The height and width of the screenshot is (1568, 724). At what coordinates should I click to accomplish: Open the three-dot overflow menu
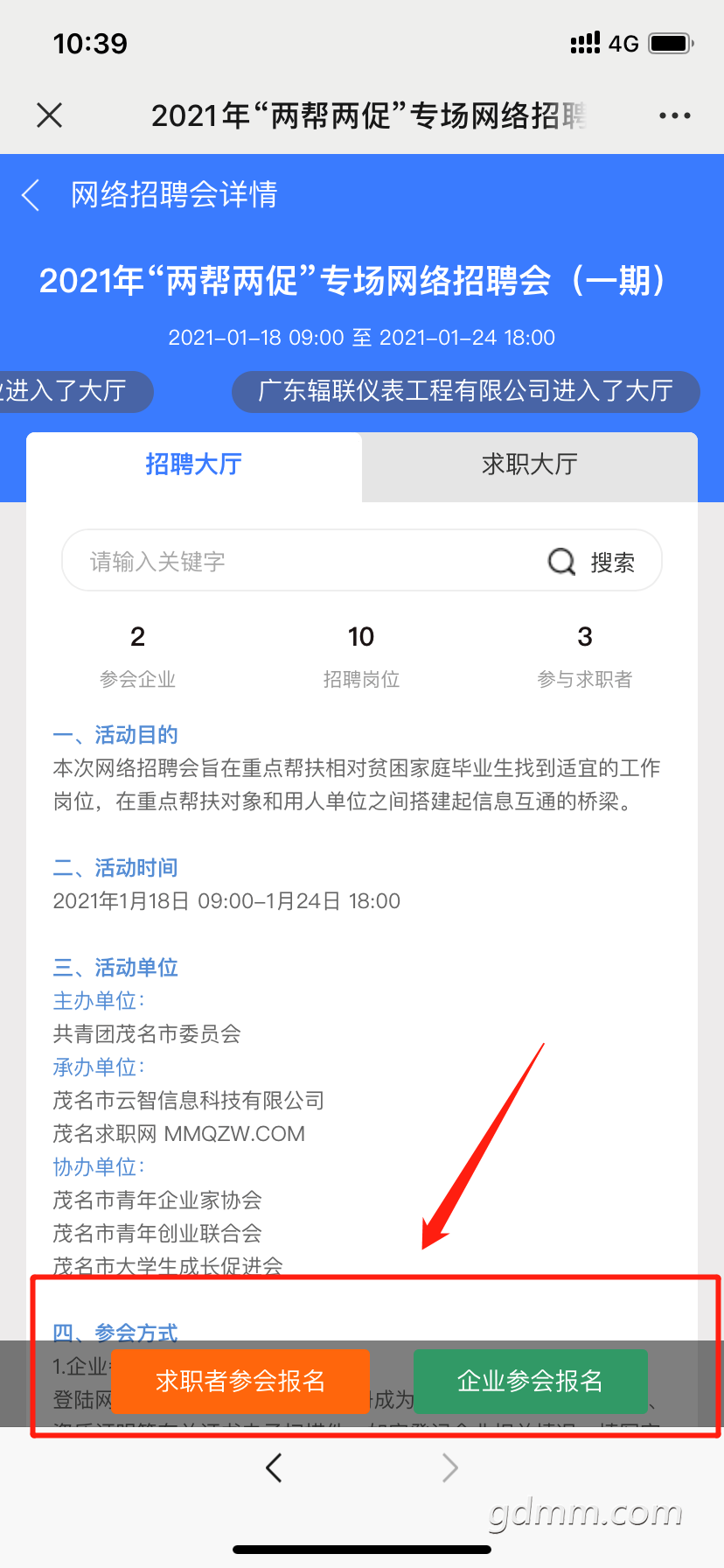(674, 115)
